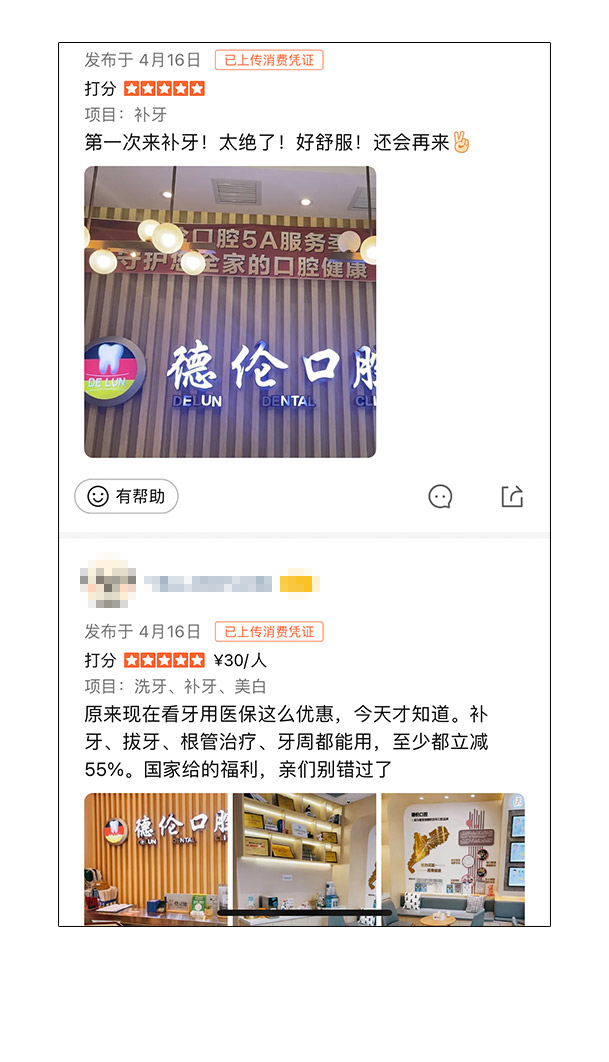View the waiting area photo in second review
Viewport: 609px width, 1062px height.
pyautogui.click(x=453, y=858)
